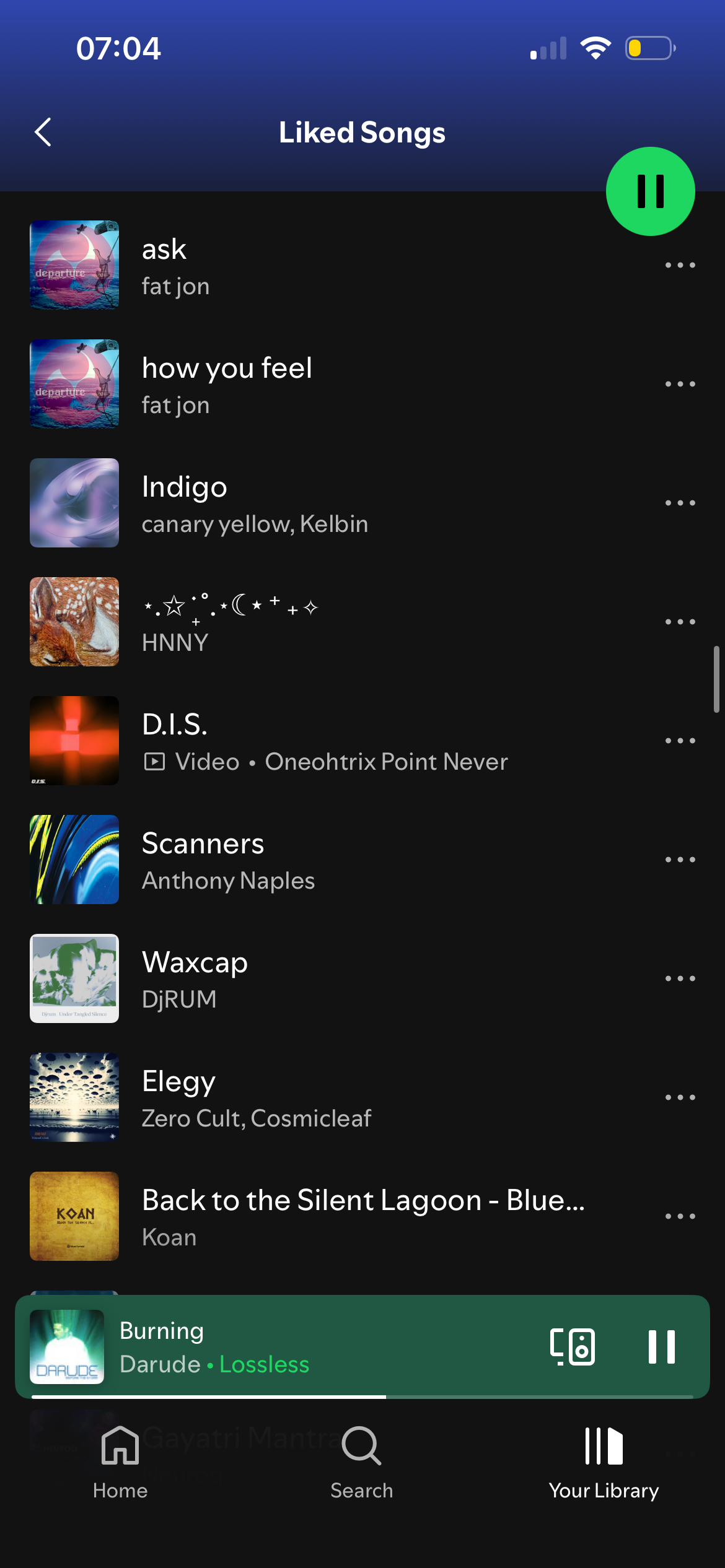Screen dimensions: 725x1568
Task: Open the options menu for the HNNY track
Action: [680, 622]
